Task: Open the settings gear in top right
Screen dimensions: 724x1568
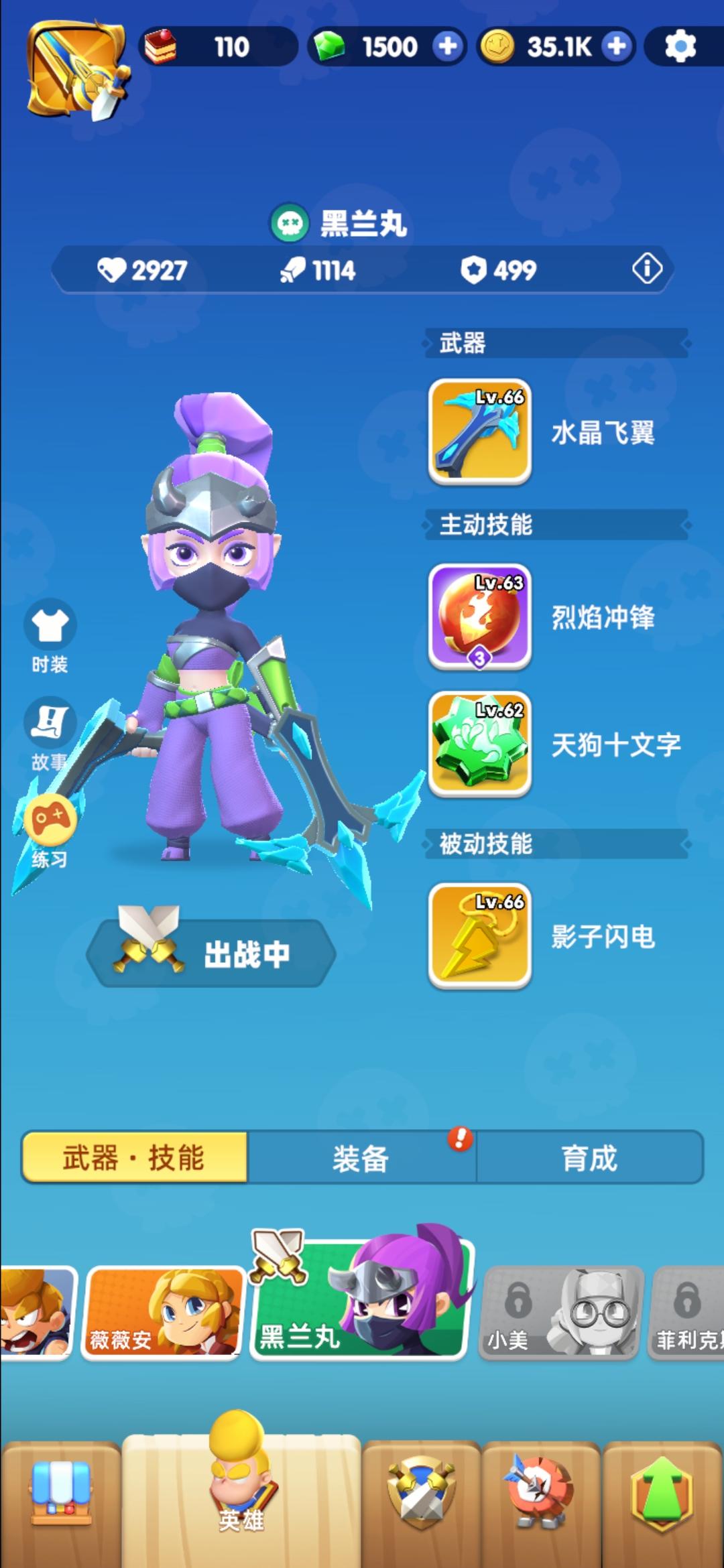Action: 682,45
